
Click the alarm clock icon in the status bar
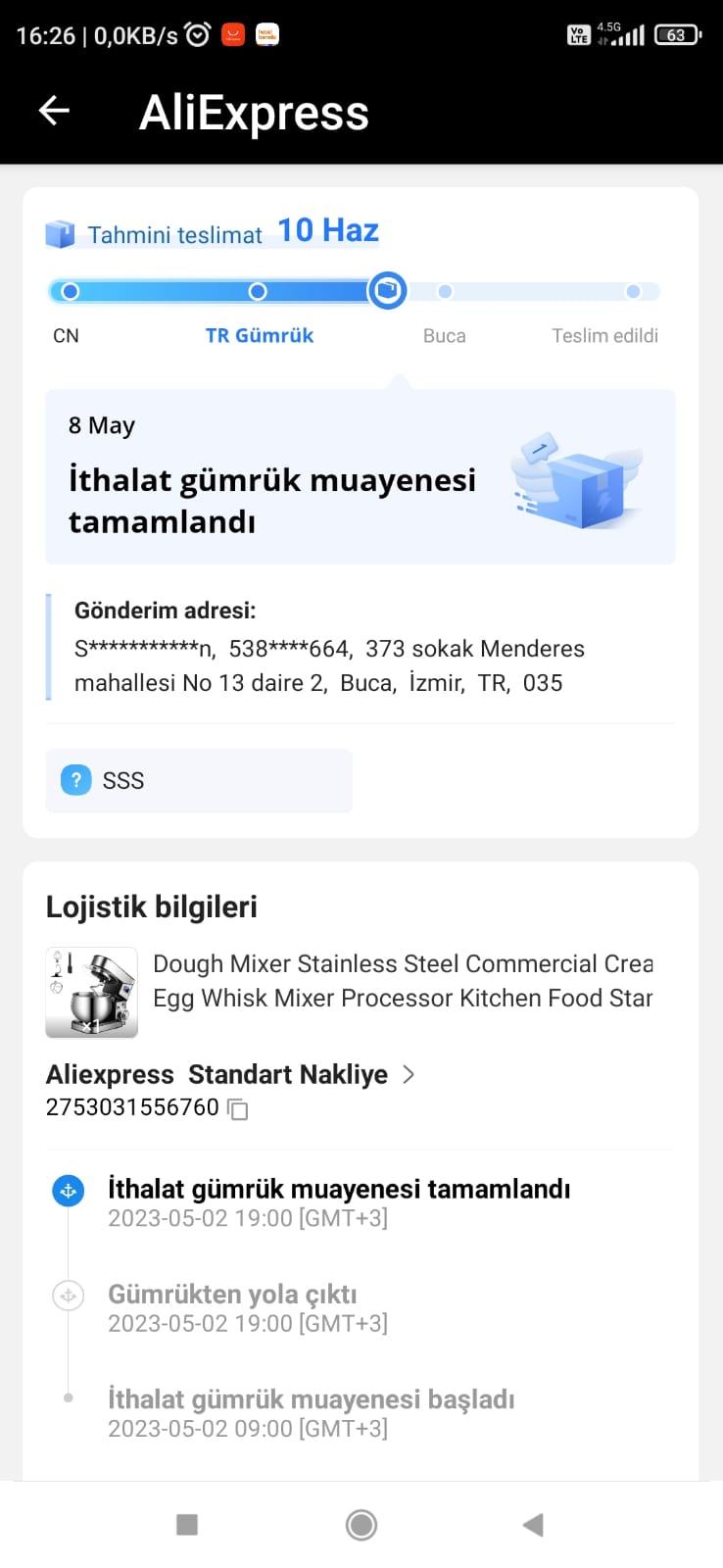click(197, 32)
